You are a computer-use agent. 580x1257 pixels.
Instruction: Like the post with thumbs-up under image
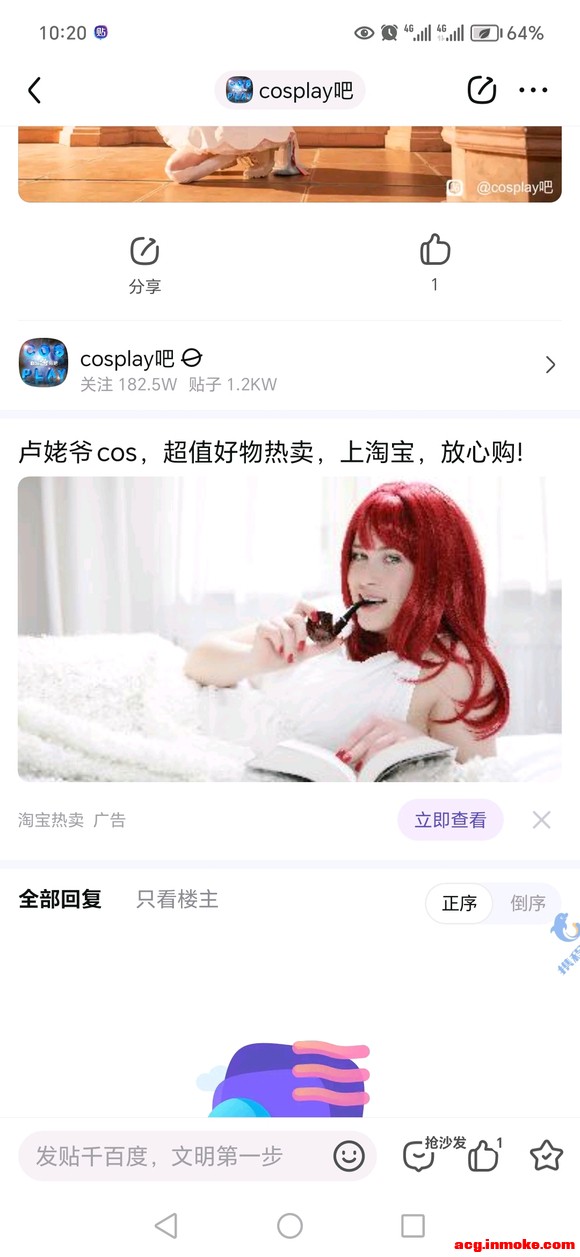pyautogui.click(x=435, y=262)
